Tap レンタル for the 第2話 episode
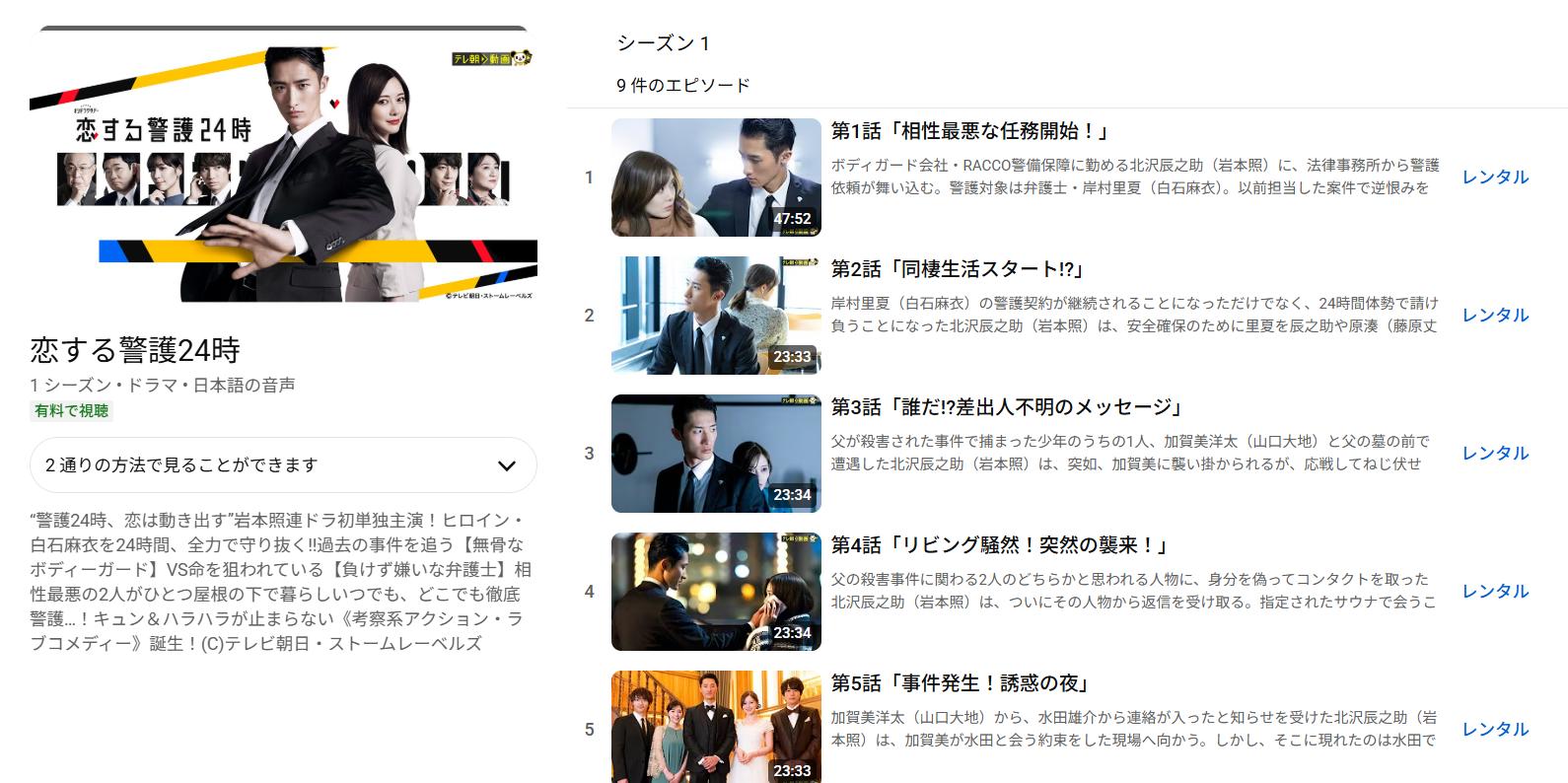This screenshot has width=1568, height=783. pyautogui.click(x=1495, y=316)
